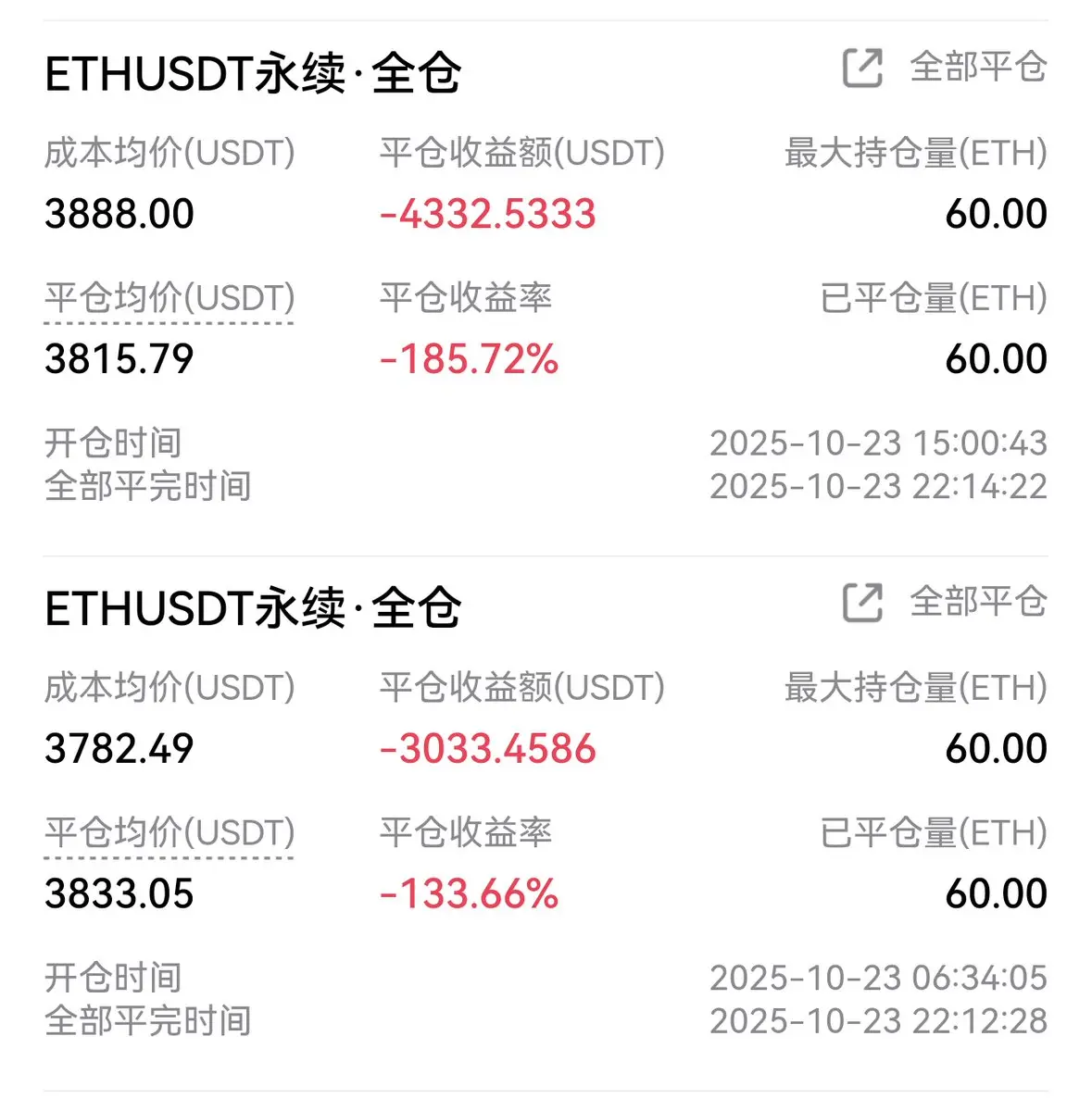Show 平仓均价 explanation above 3815.79
This screenshot has width=1092, height=1111.
[169, 299]
